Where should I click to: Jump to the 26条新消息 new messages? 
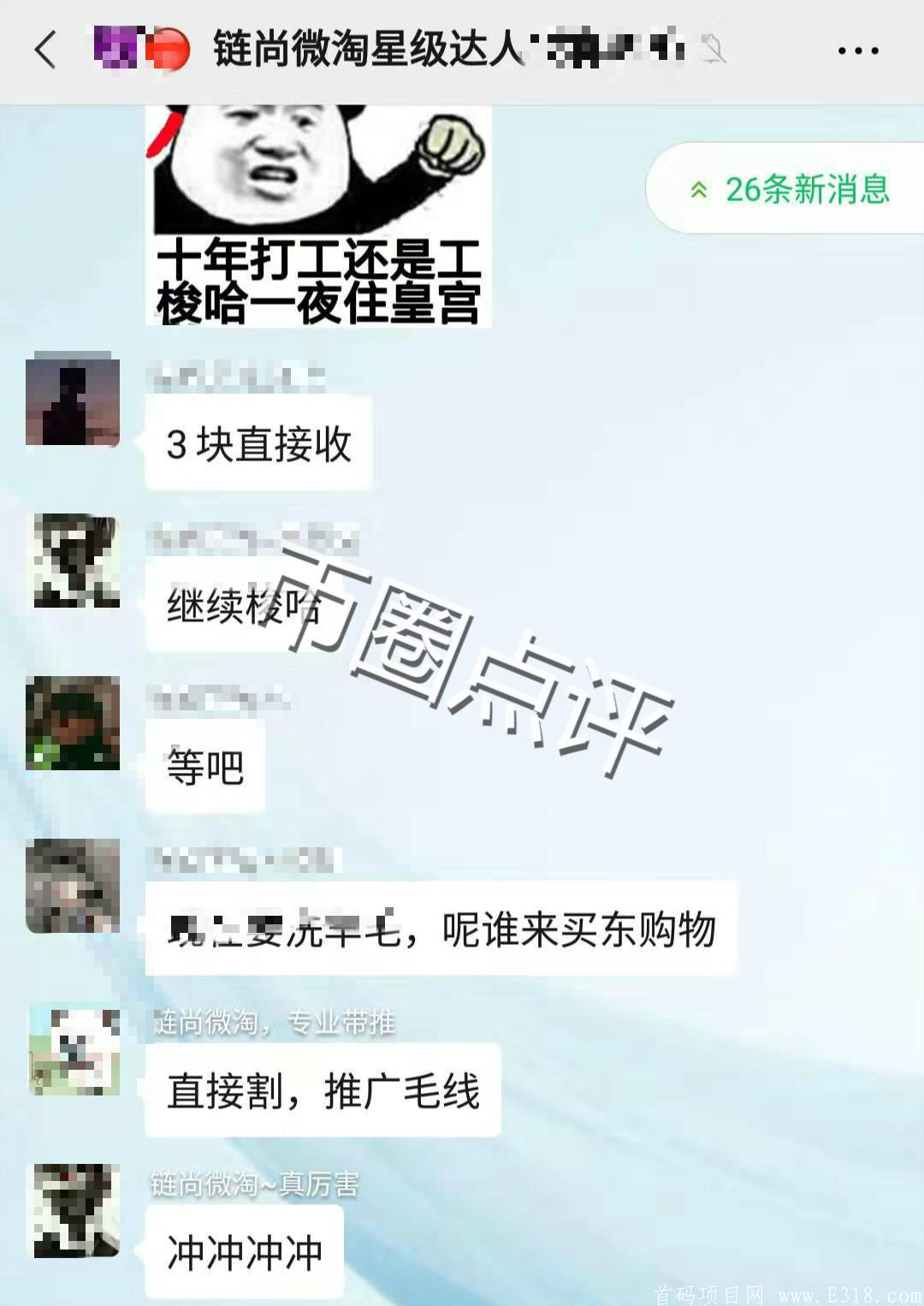(x=791, y=189)
